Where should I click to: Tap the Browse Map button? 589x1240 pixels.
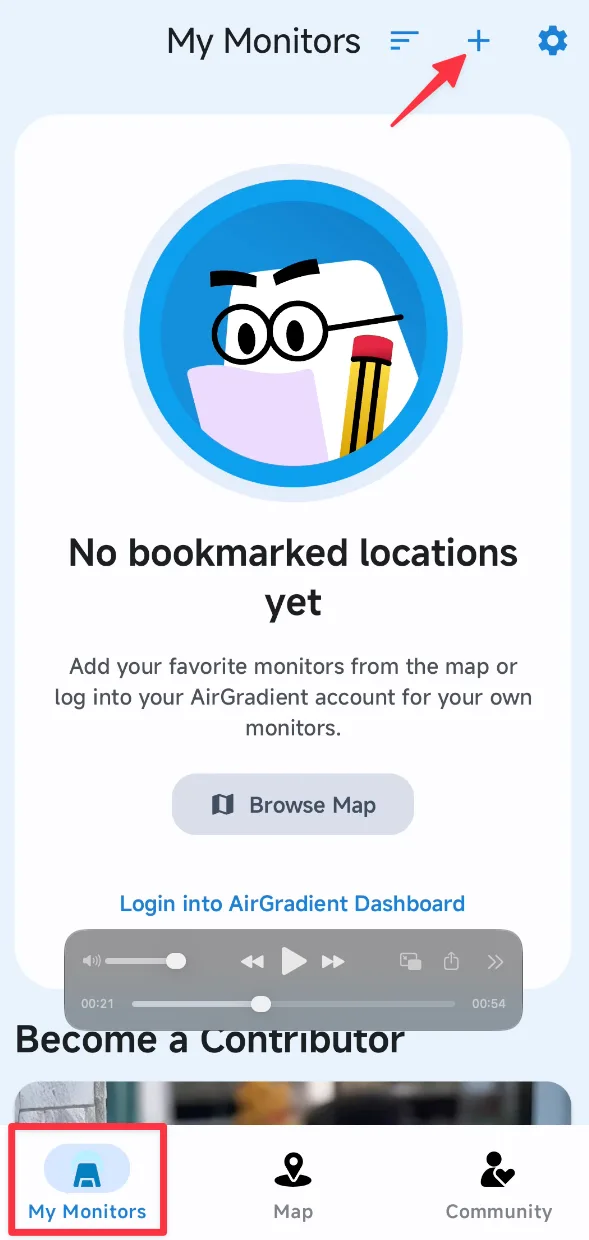(x=293, y=805)
